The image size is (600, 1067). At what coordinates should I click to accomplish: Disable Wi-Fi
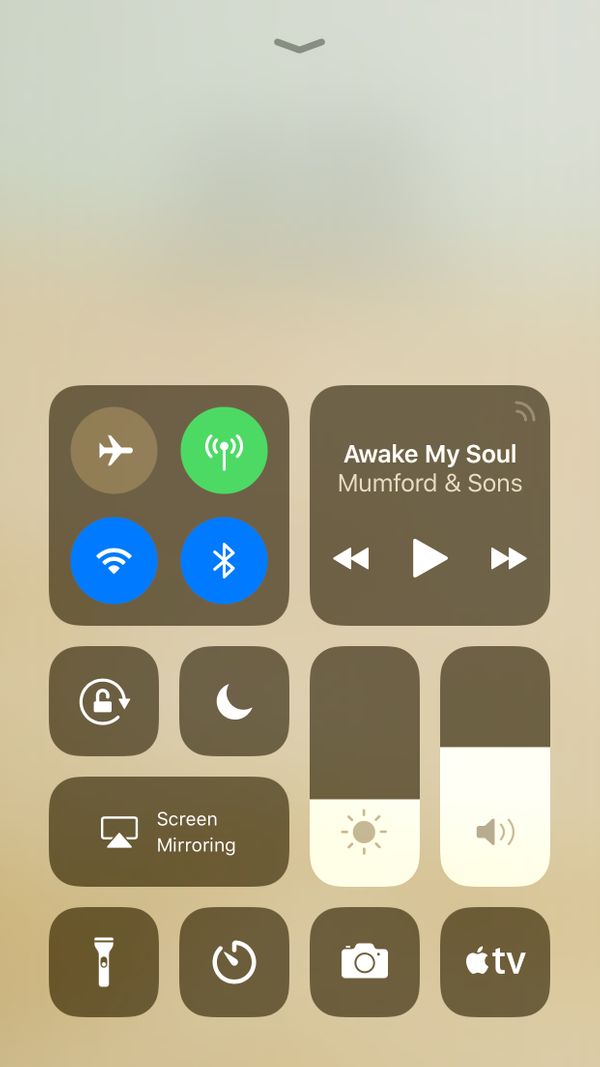click(x=114, y=561)
